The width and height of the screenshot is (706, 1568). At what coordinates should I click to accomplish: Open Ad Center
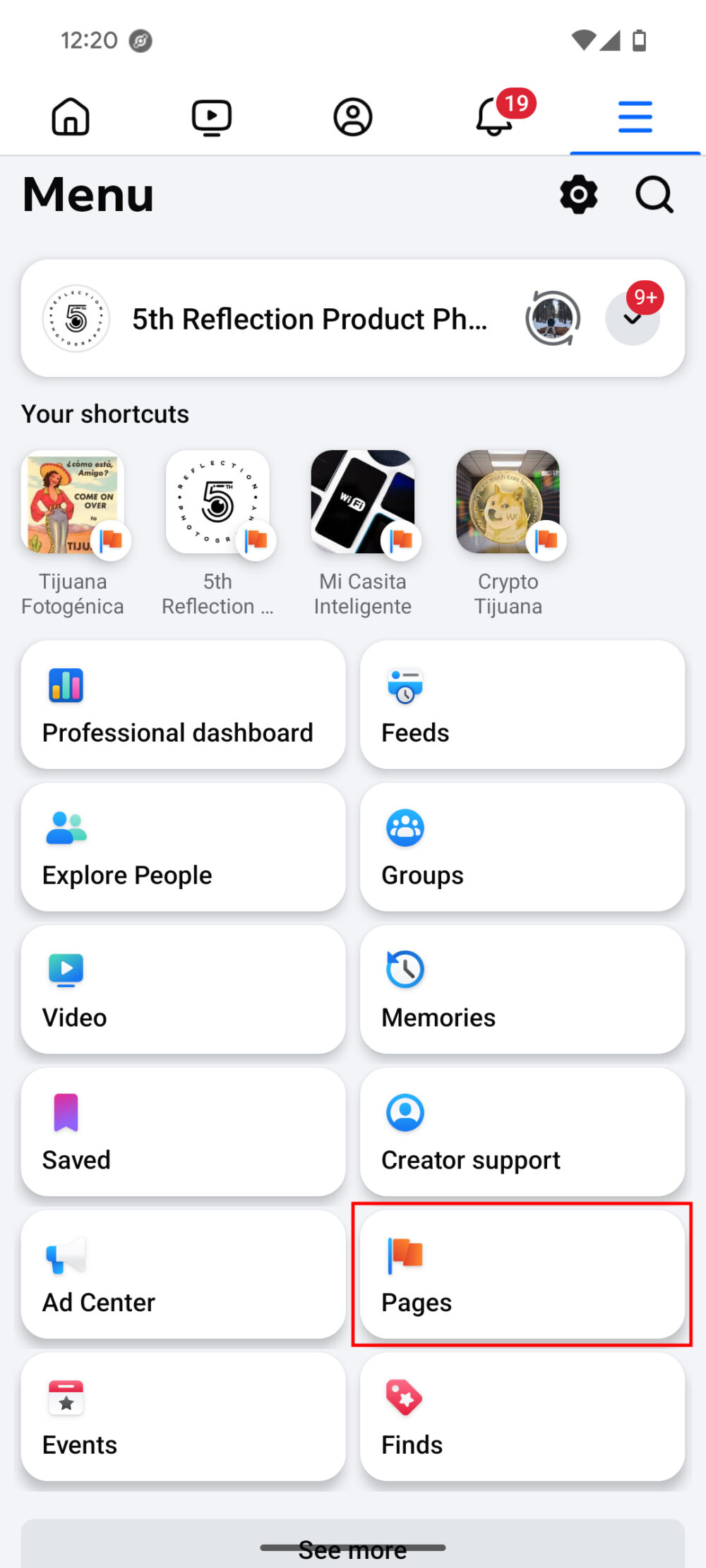(x=182, y=1274)
